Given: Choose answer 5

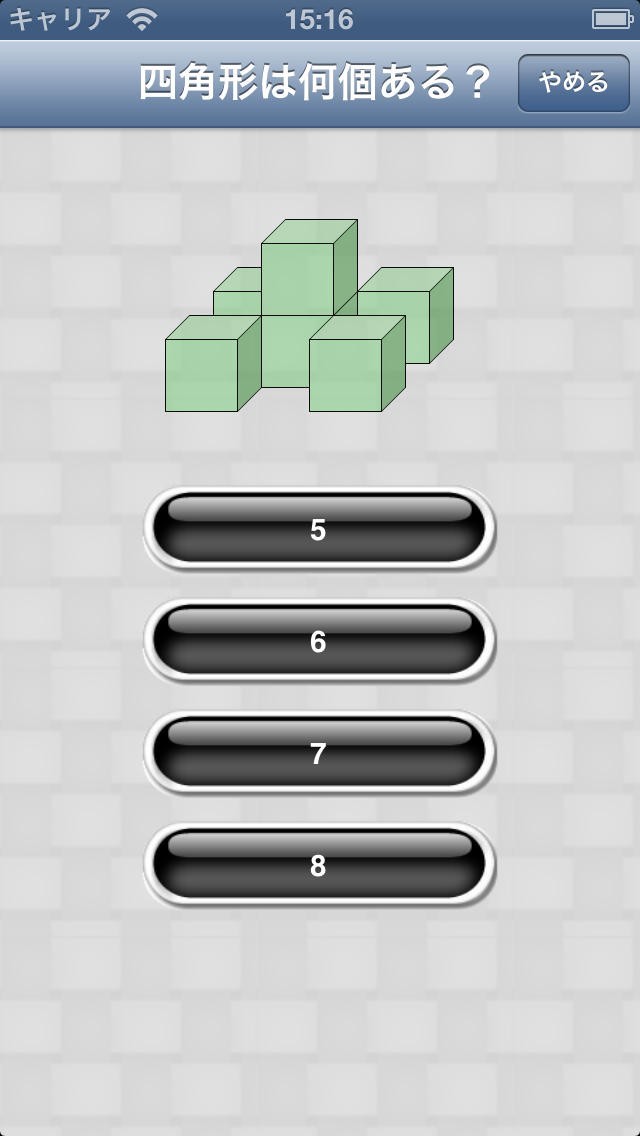Looking at the screenshot, I should (319, 529).
